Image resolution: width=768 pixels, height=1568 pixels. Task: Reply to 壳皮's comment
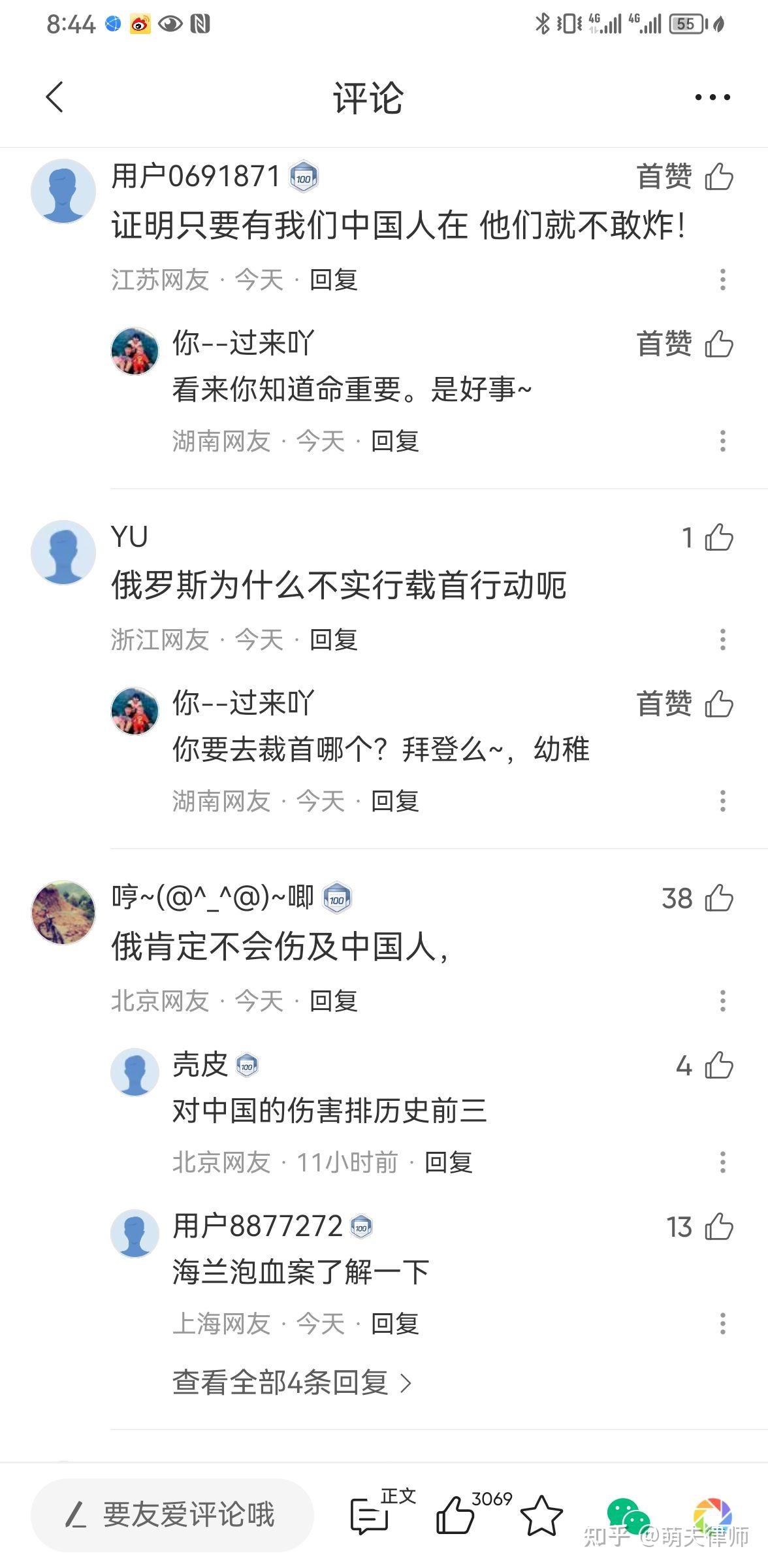click(448, 1162)
